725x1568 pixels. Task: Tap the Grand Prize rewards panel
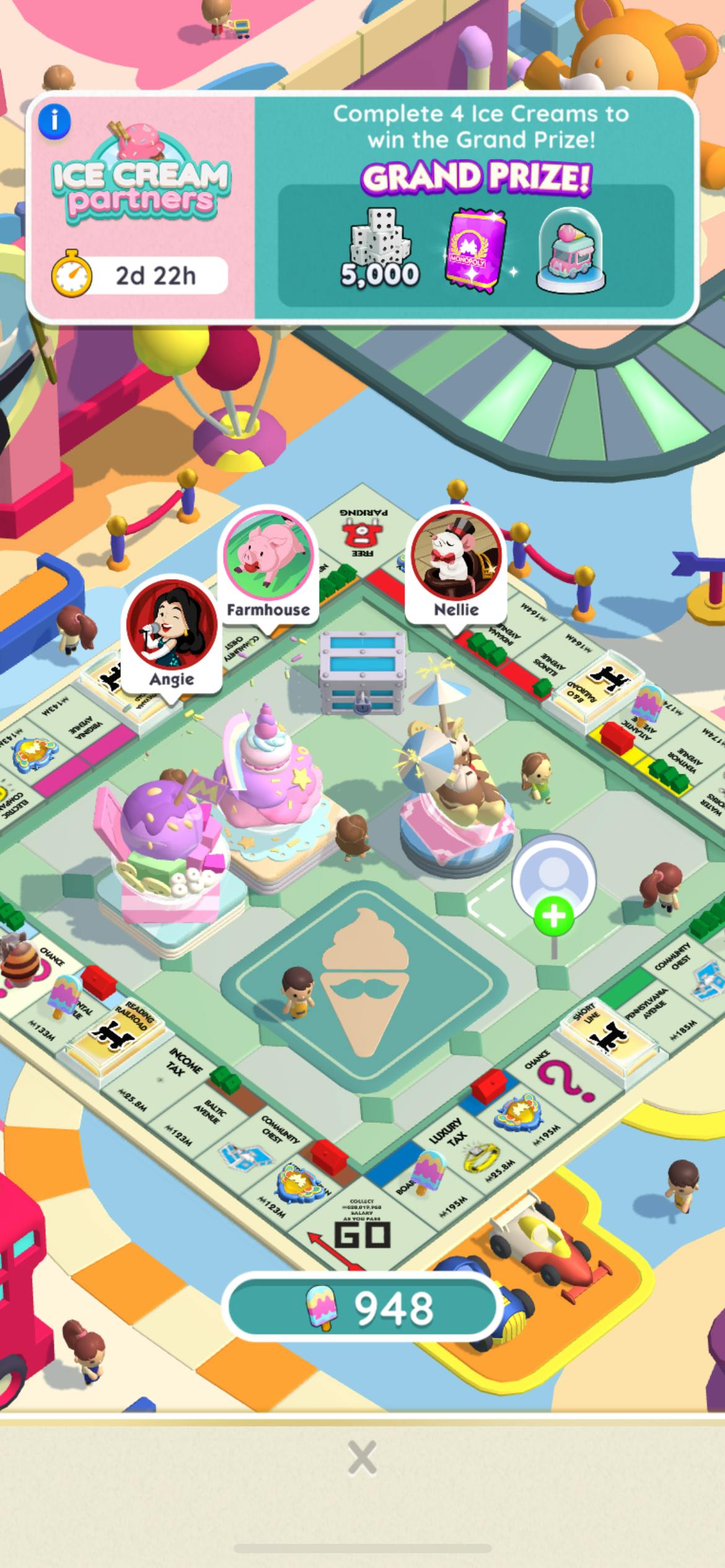tap(476, 245)
